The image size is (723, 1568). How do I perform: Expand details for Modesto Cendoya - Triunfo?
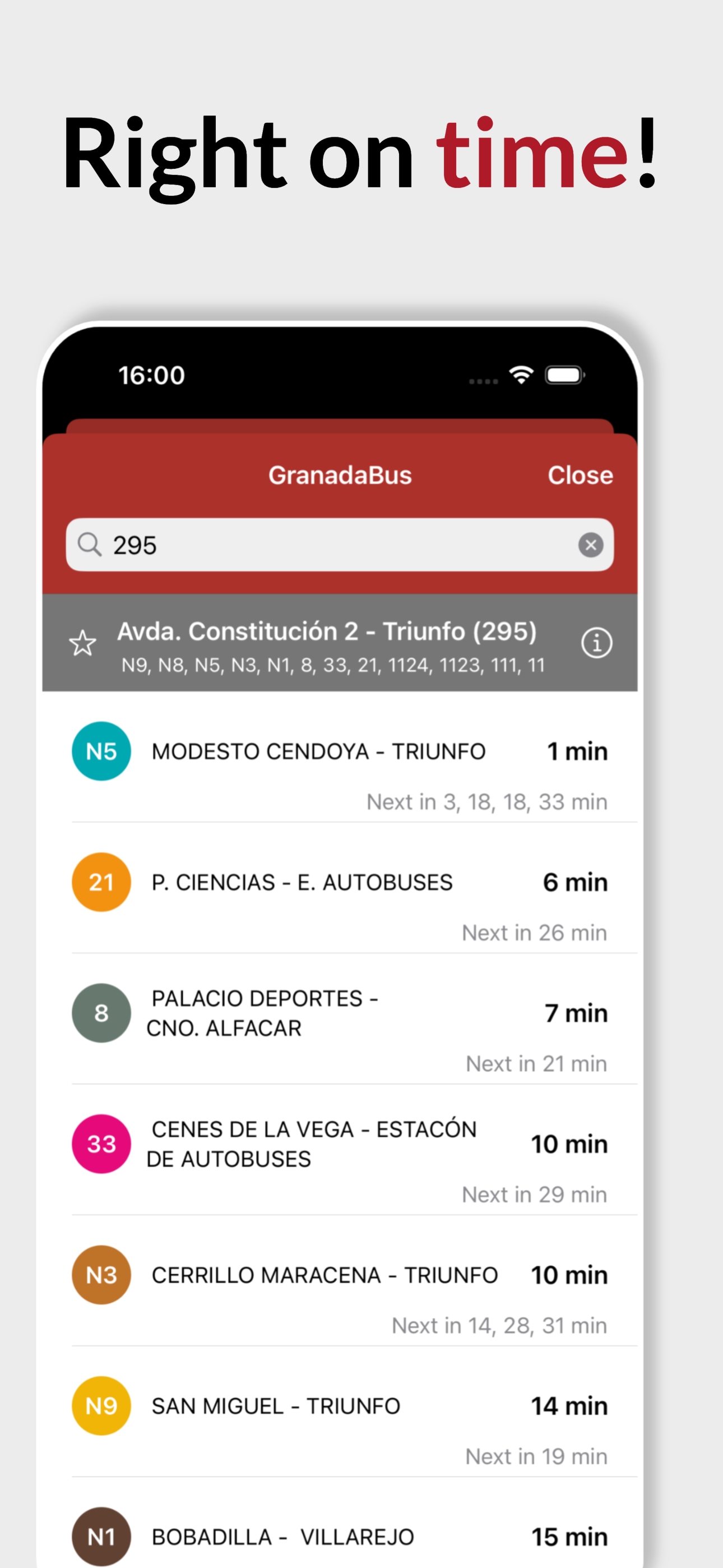coord(317,750)
